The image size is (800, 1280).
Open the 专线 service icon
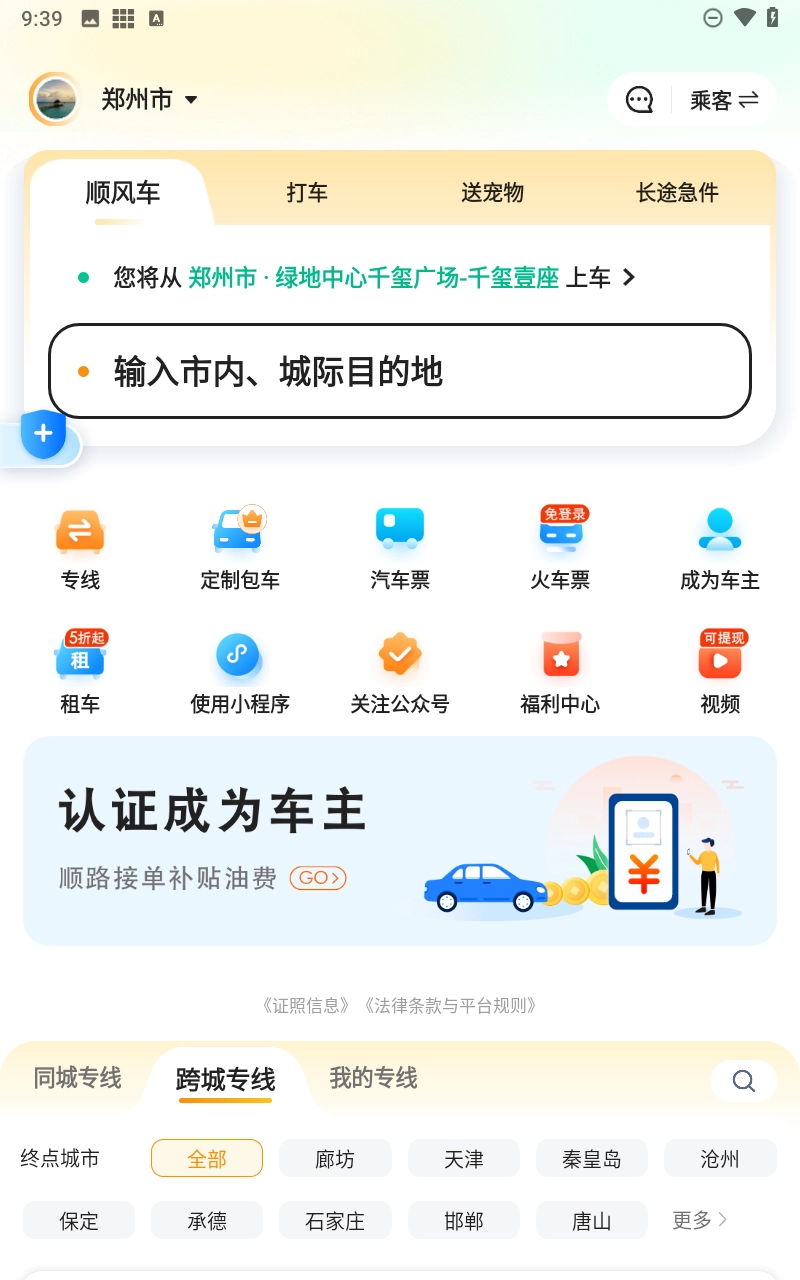click(x=80, y=545)
